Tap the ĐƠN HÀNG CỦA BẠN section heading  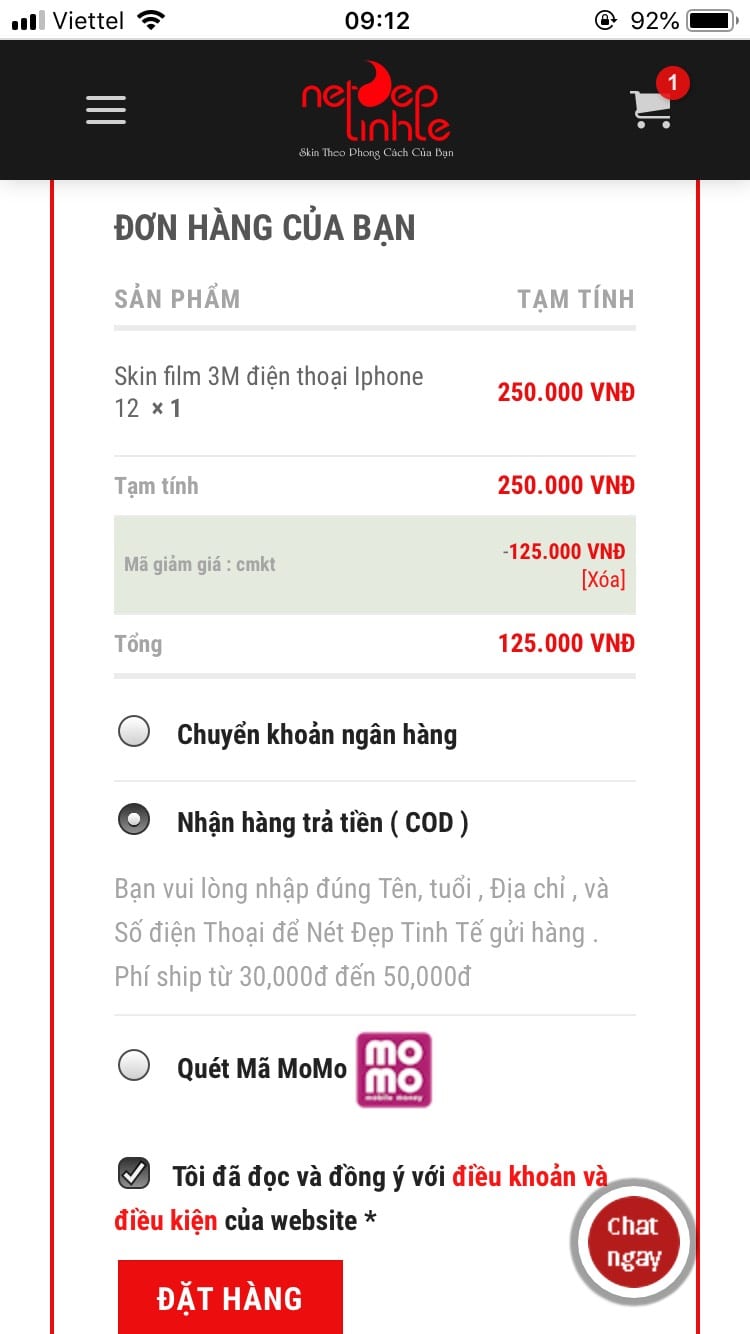coord(265,227)
